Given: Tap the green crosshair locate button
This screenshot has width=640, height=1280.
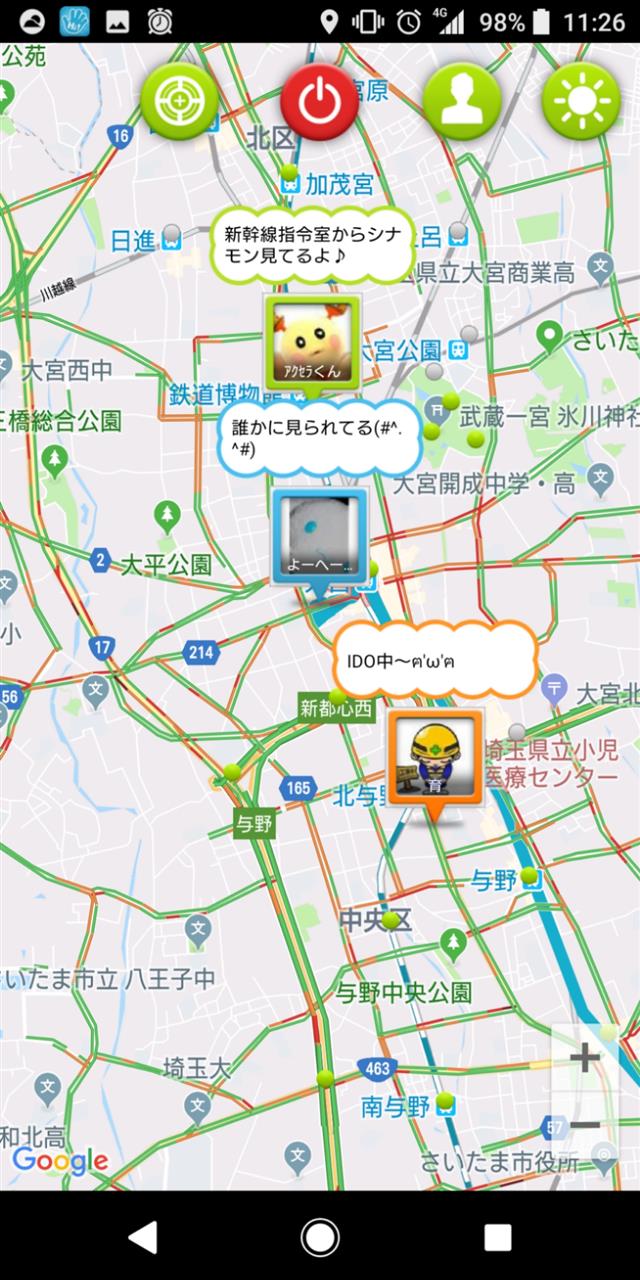Looking at the screenshot, I should click(x=180, y=101).
